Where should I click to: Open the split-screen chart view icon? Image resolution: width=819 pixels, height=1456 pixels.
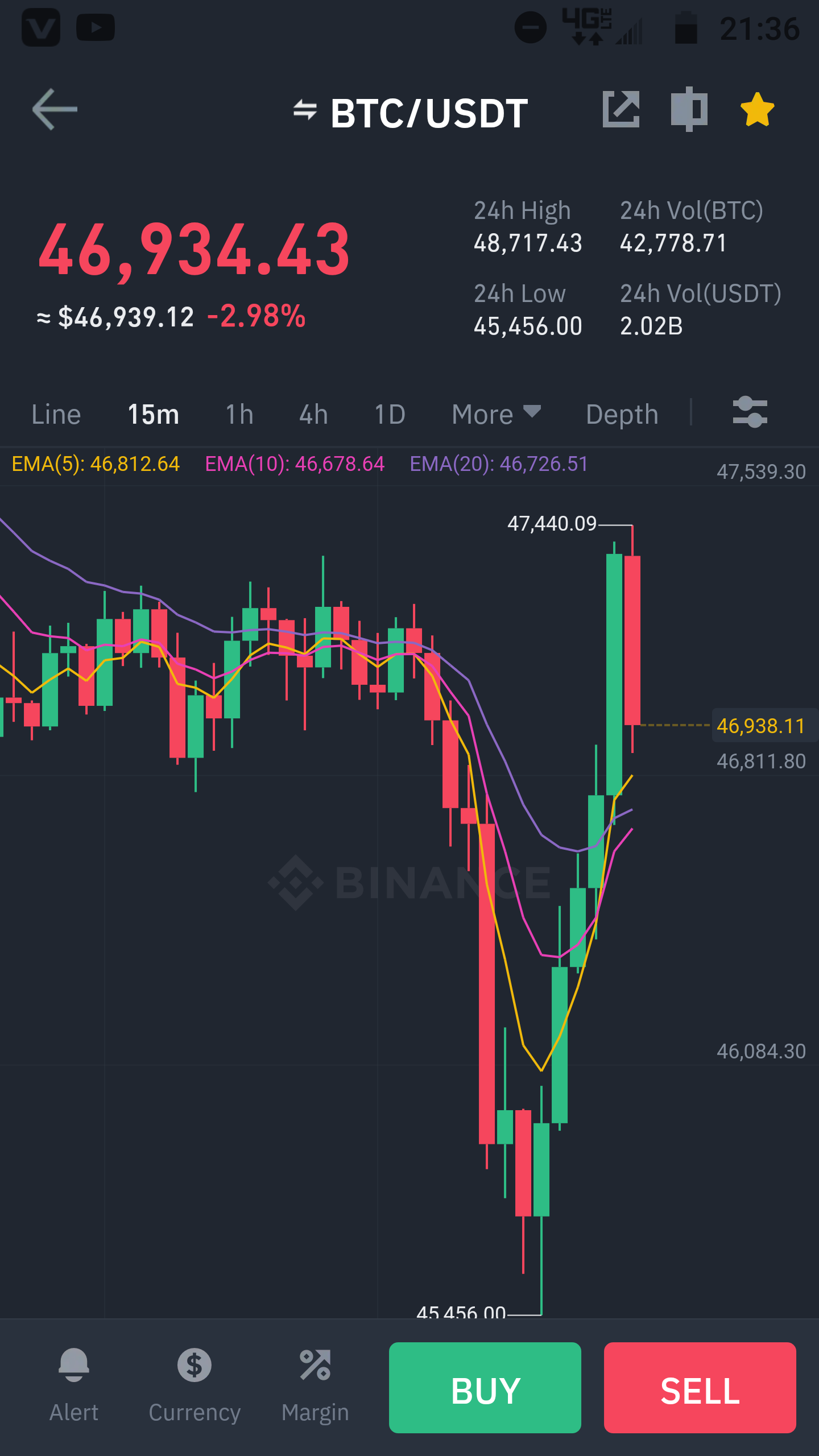click(689, 109)
